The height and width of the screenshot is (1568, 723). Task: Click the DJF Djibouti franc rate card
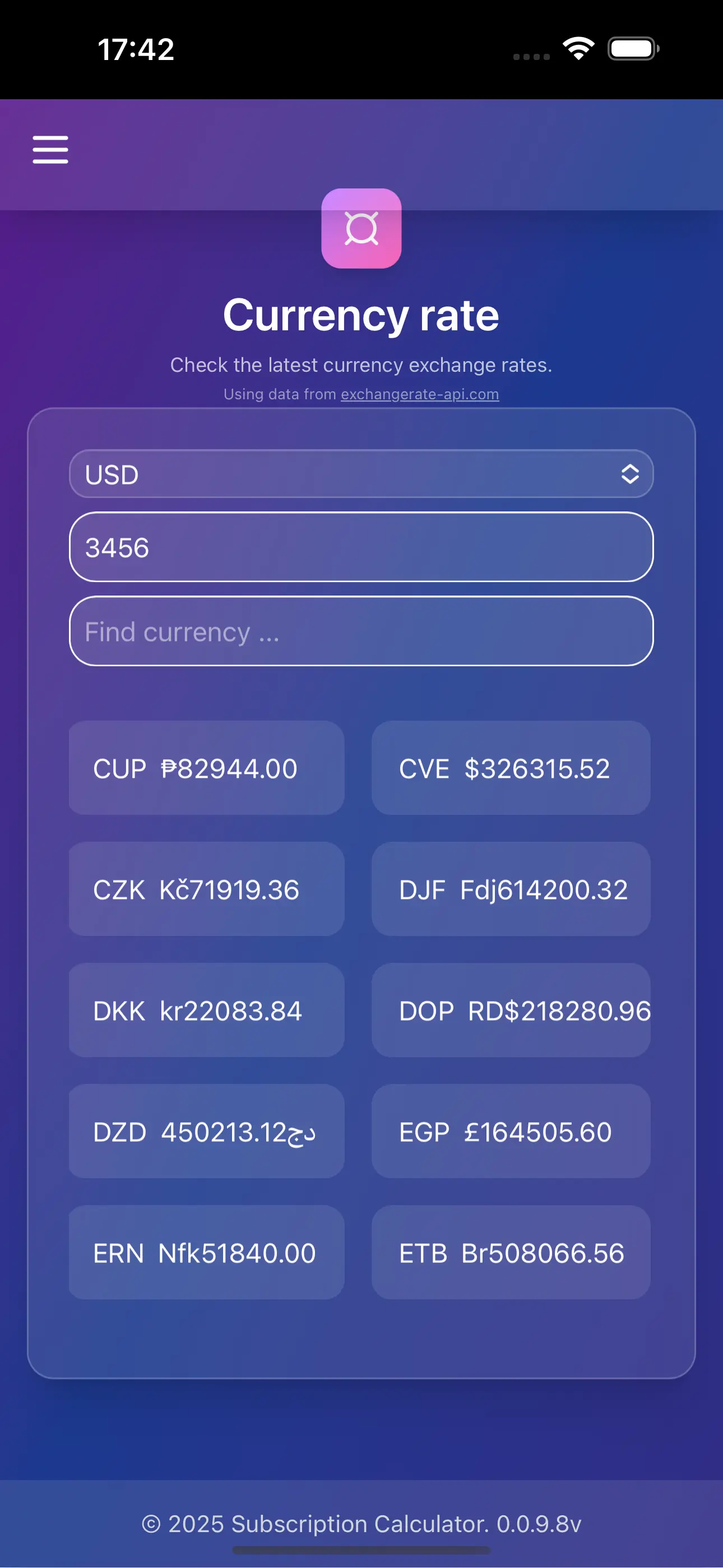[x=511, y=889]
